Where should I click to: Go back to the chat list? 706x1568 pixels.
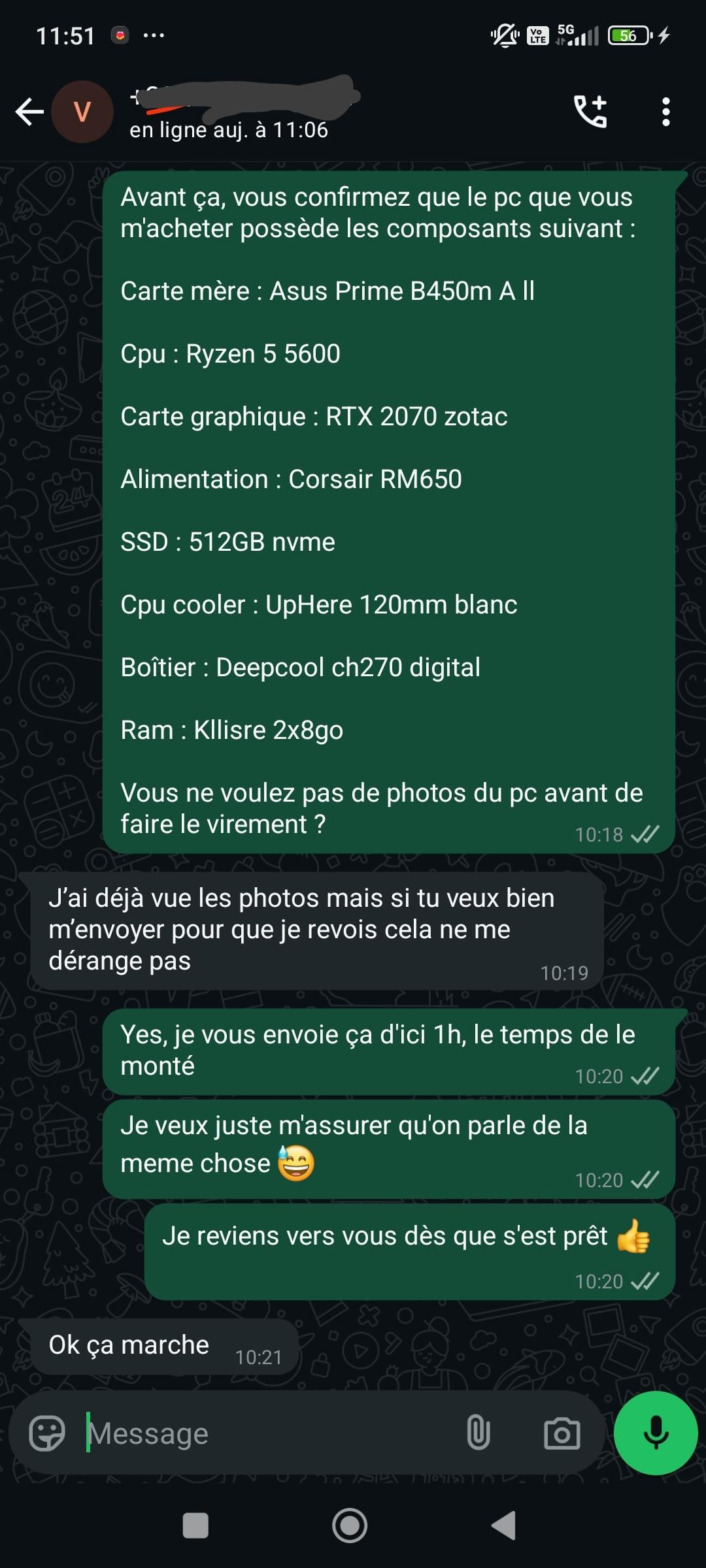[29, 112]
